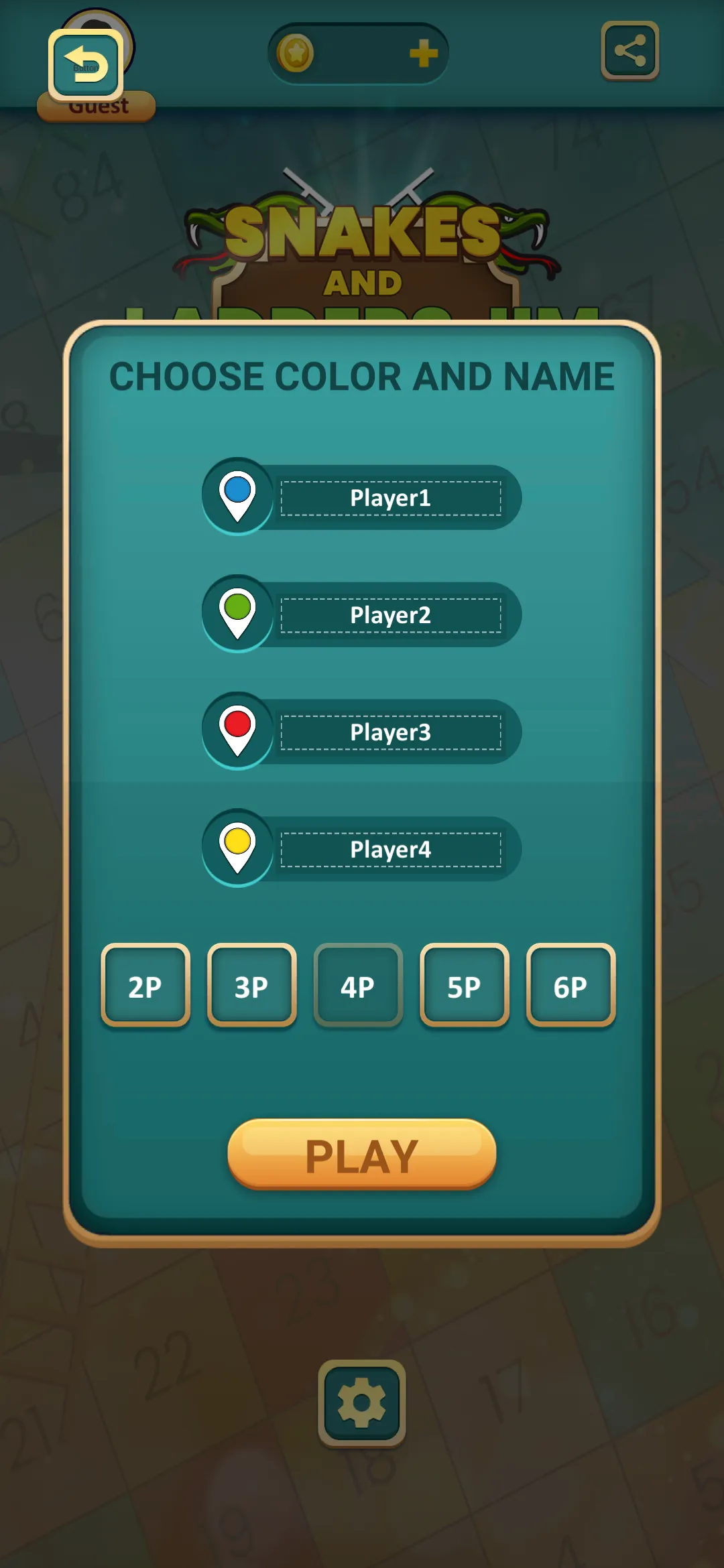Share the game via the share icon

pos(629,51)
